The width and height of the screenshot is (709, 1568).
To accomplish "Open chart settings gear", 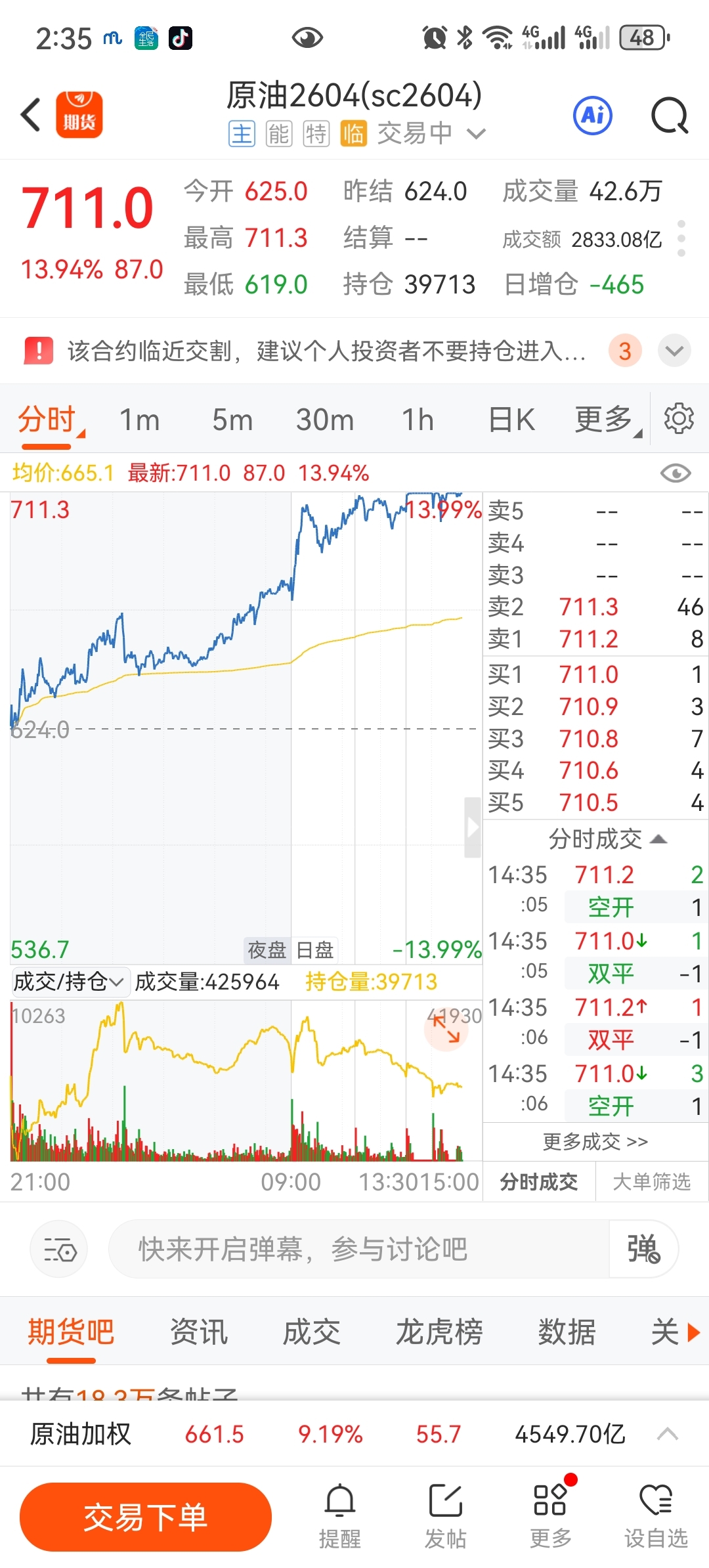I will [x=679, y=419].
